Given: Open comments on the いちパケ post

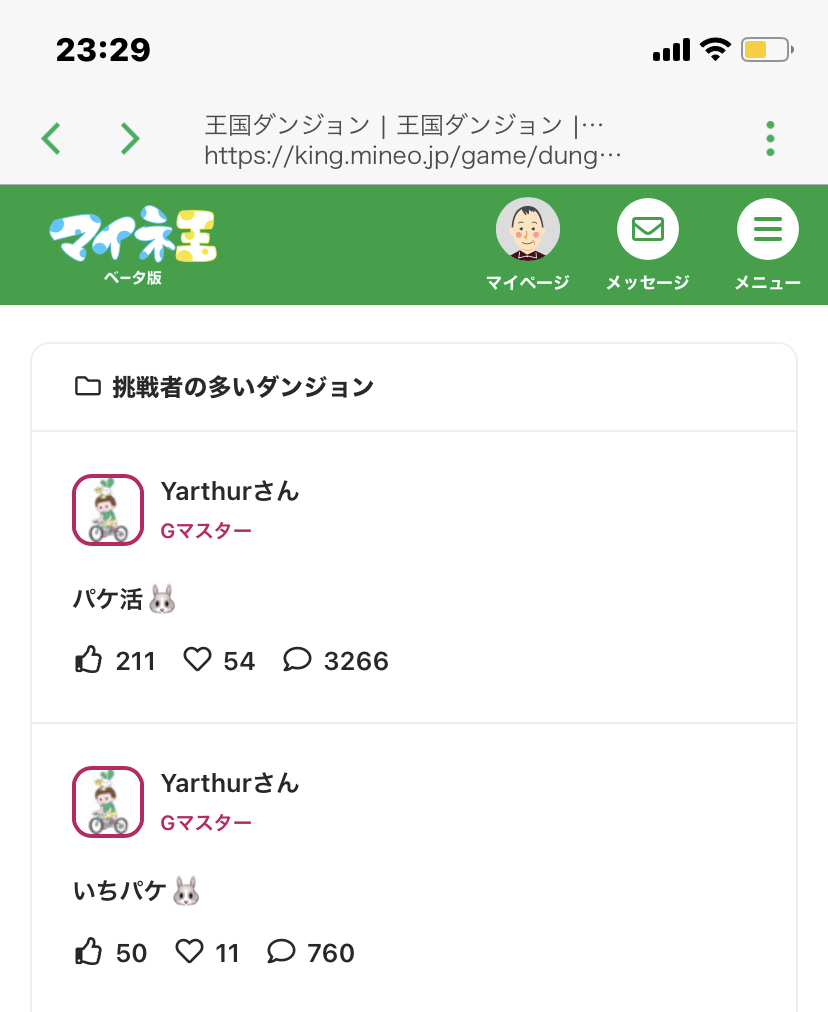Looking at the screenshot, I should (x=282, y=952).
